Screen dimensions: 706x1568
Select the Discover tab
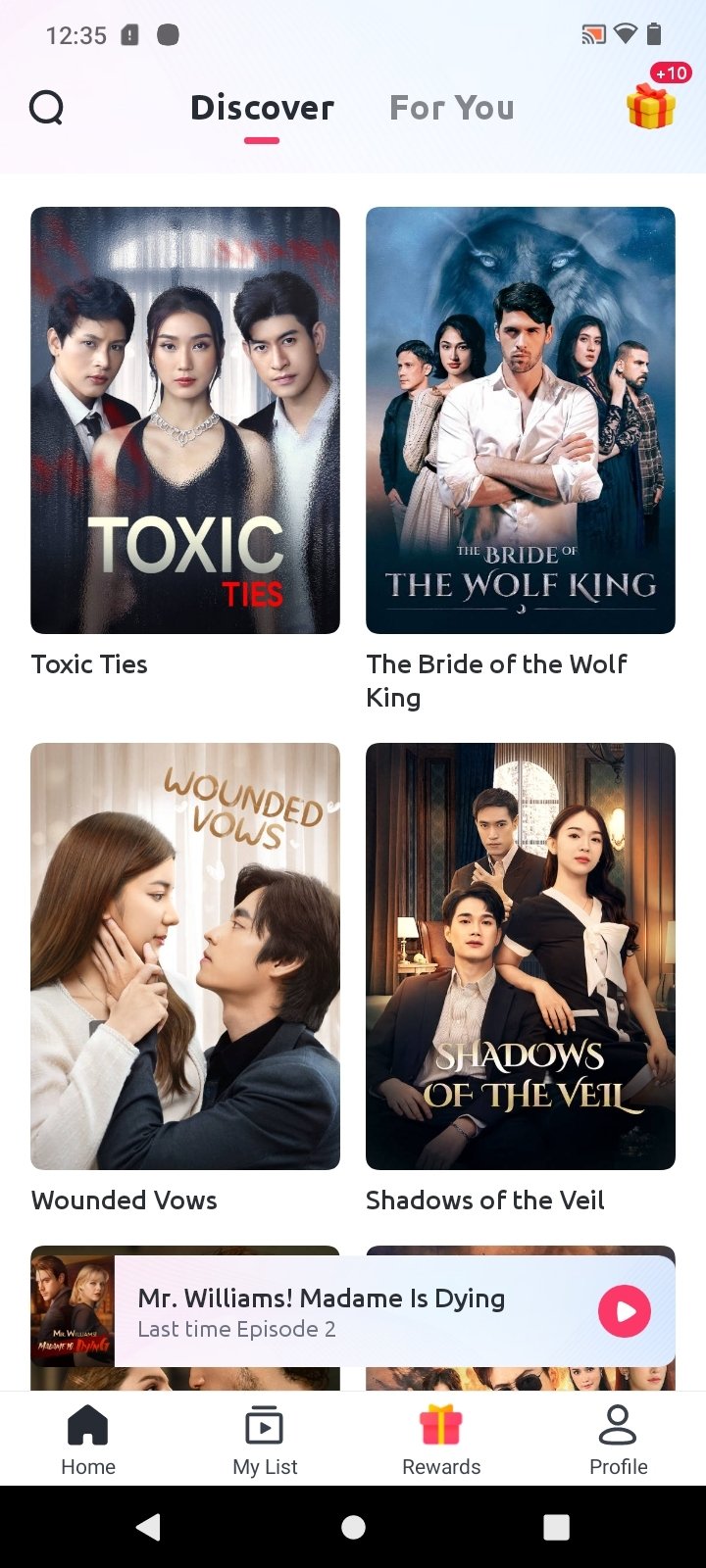pyautogui.click(x=262, y=108)
